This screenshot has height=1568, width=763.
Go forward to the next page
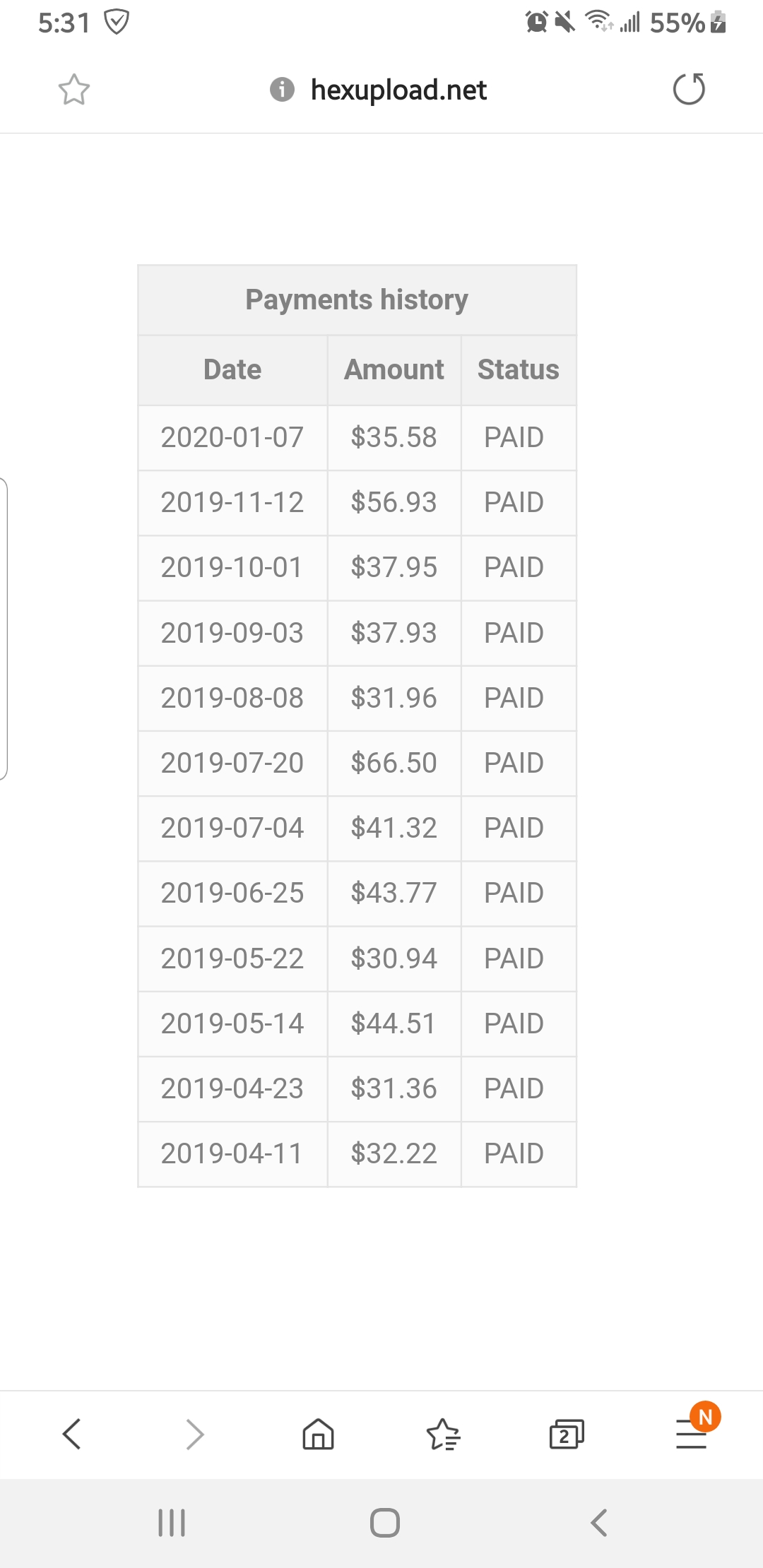195,1434
